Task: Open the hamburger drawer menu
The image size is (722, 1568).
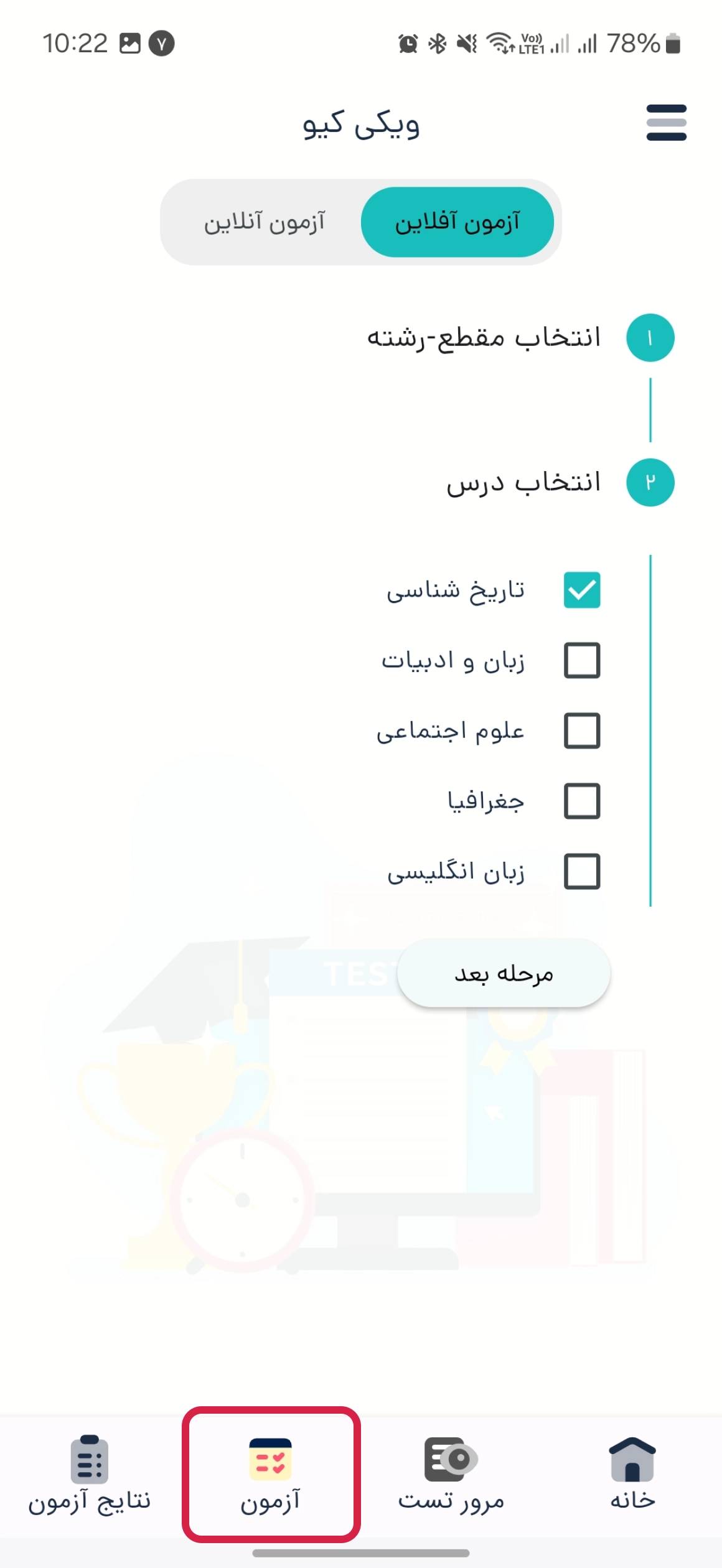Action: click(x=666, y=123)
